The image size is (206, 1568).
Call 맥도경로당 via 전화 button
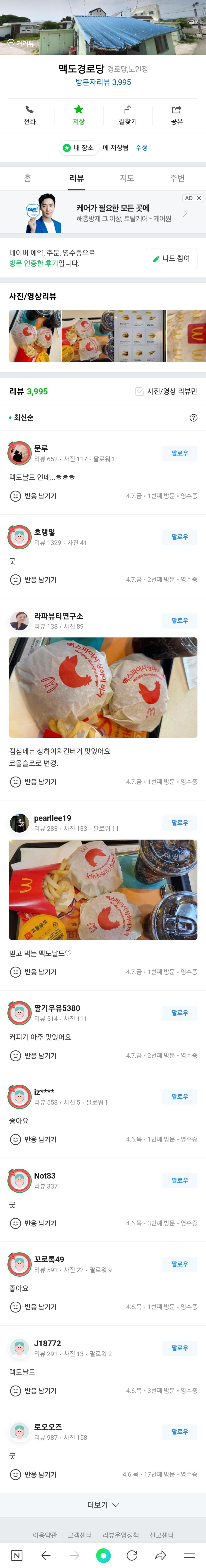pyautogui.click(x=29, y=114)
